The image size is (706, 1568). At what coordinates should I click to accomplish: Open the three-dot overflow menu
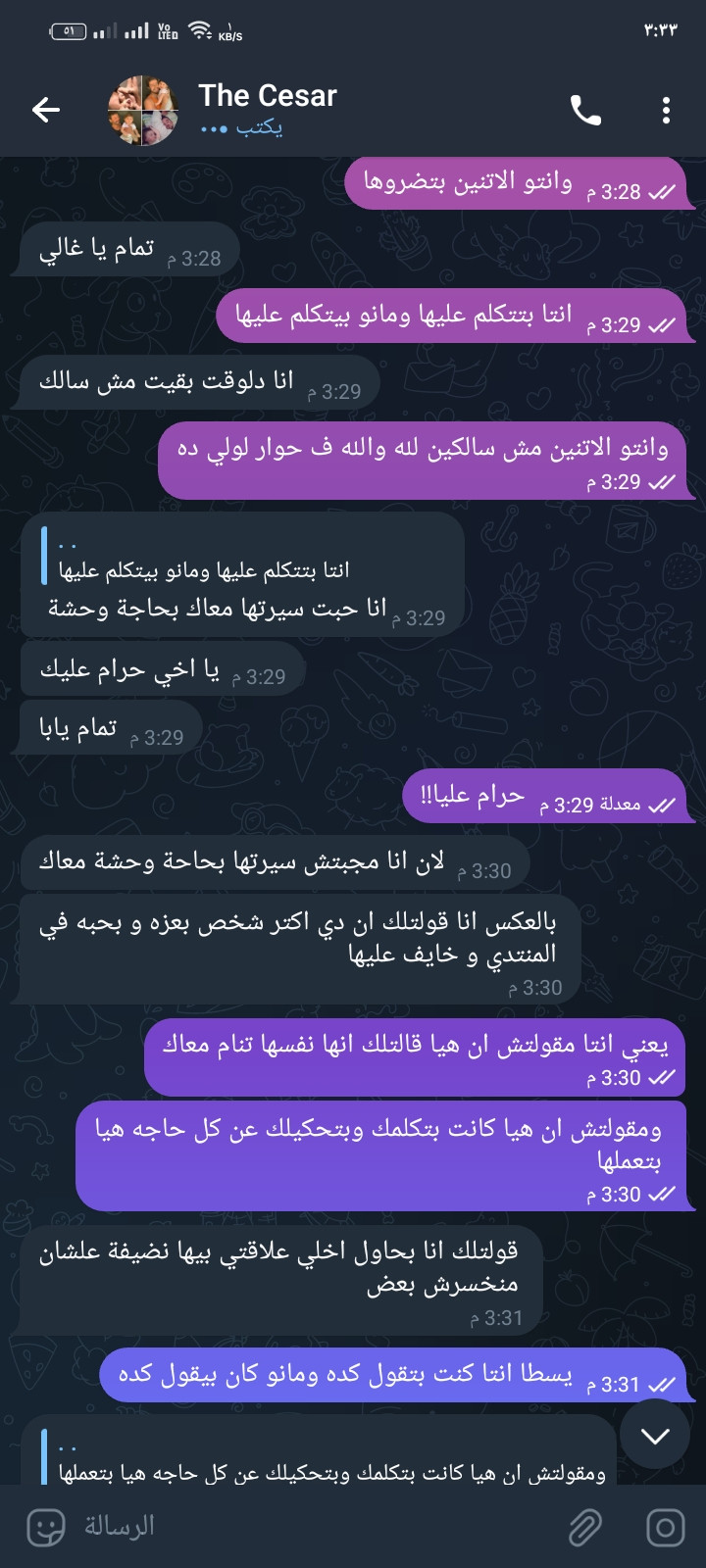coord(666,110)
